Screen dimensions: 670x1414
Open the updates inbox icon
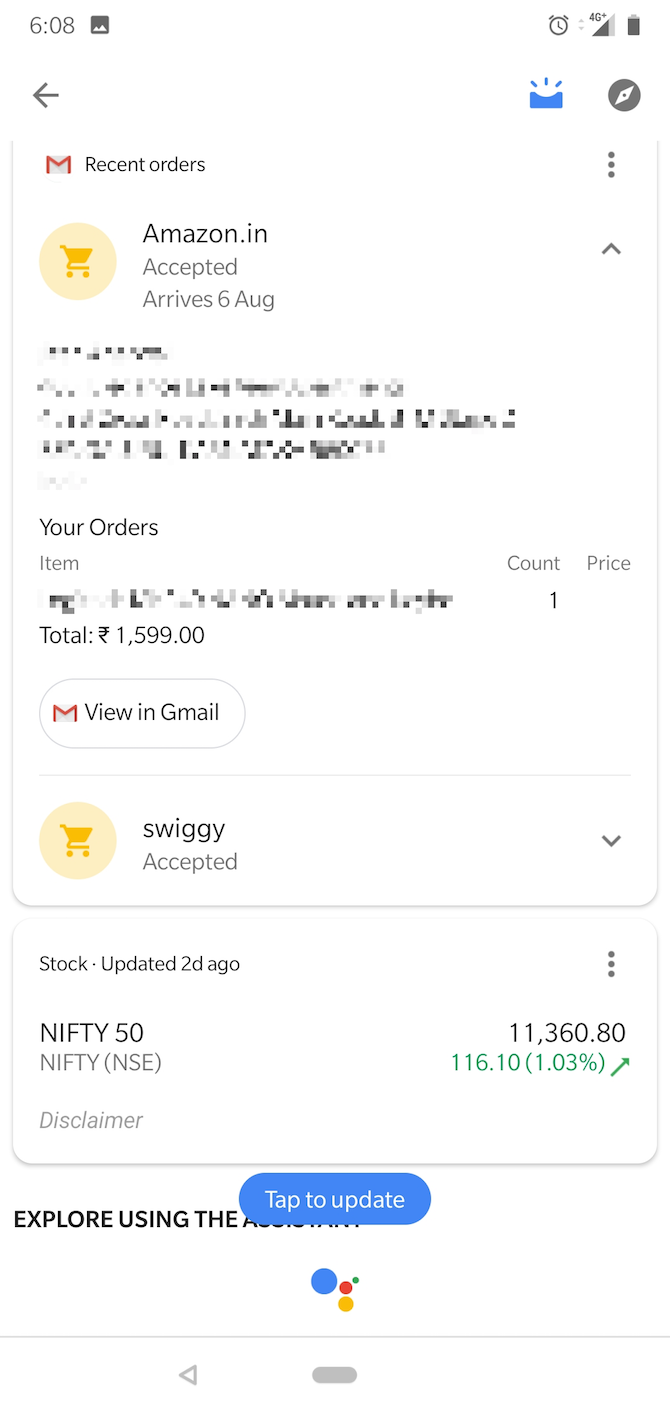[546, 95]
